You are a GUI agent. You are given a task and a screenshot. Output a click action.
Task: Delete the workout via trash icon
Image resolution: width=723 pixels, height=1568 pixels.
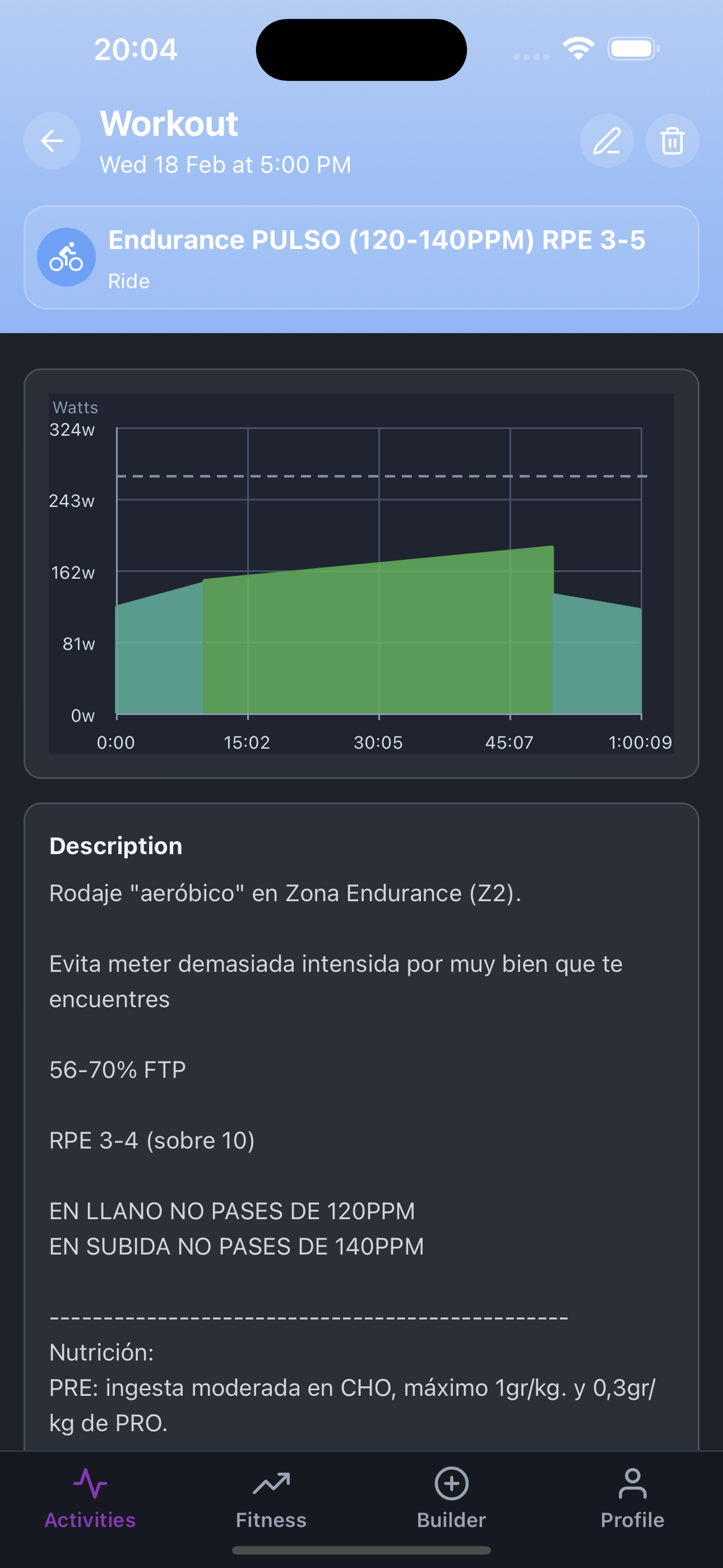[x=672, y=141]
